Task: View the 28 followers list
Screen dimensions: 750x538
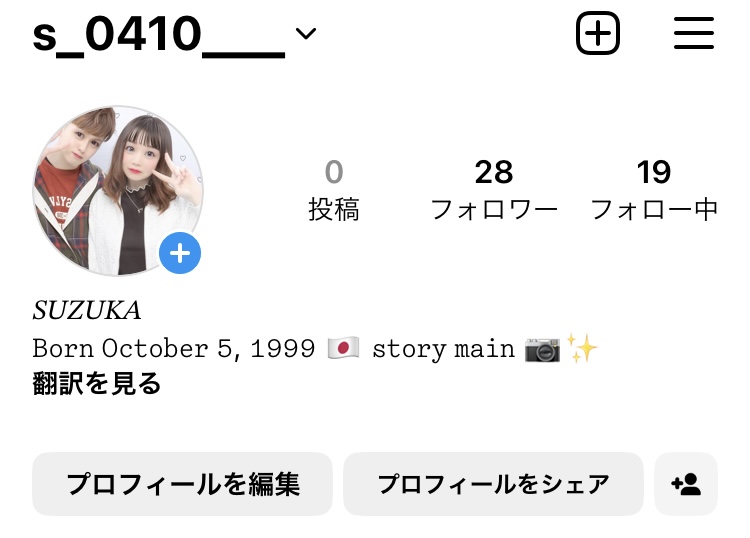Action: coord(494,190)
